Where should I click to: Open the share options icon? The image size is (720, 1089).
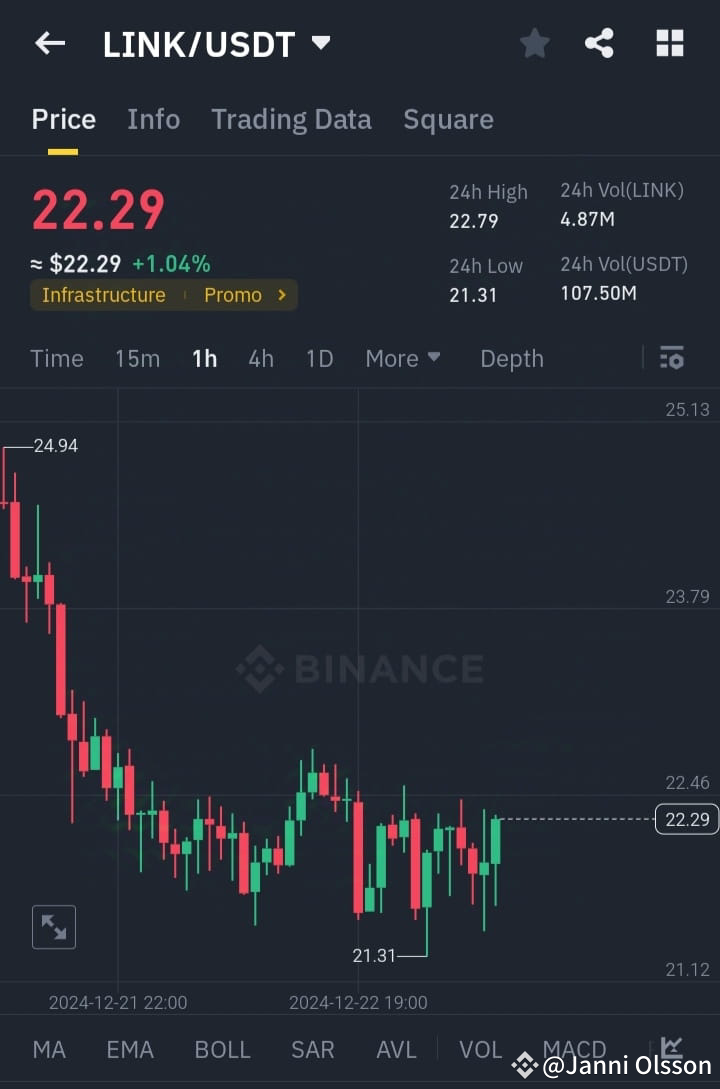click(x=599, y=42)
